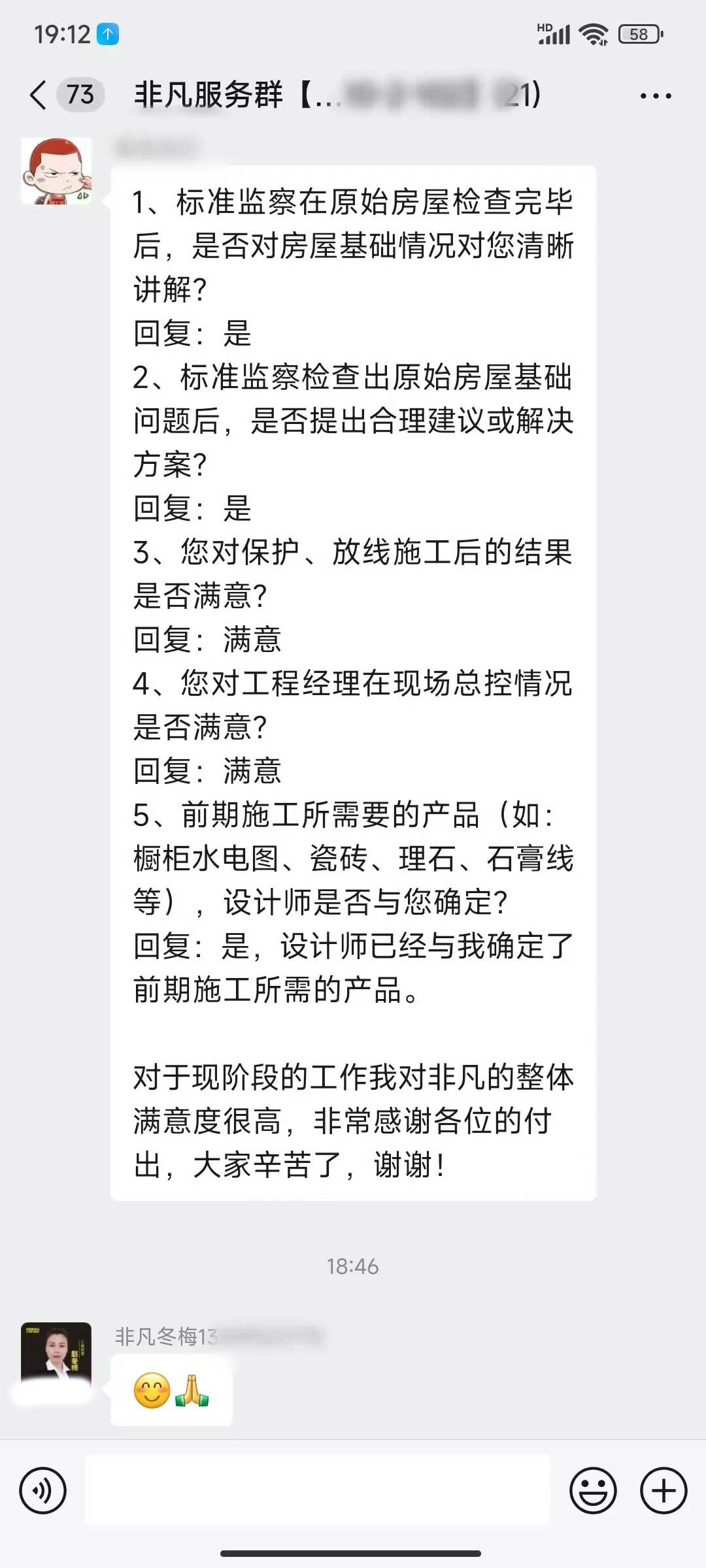706x1568 pixels.
Task: Focus the message text field
Action: pyautogui.click(x=318, y=1492)
